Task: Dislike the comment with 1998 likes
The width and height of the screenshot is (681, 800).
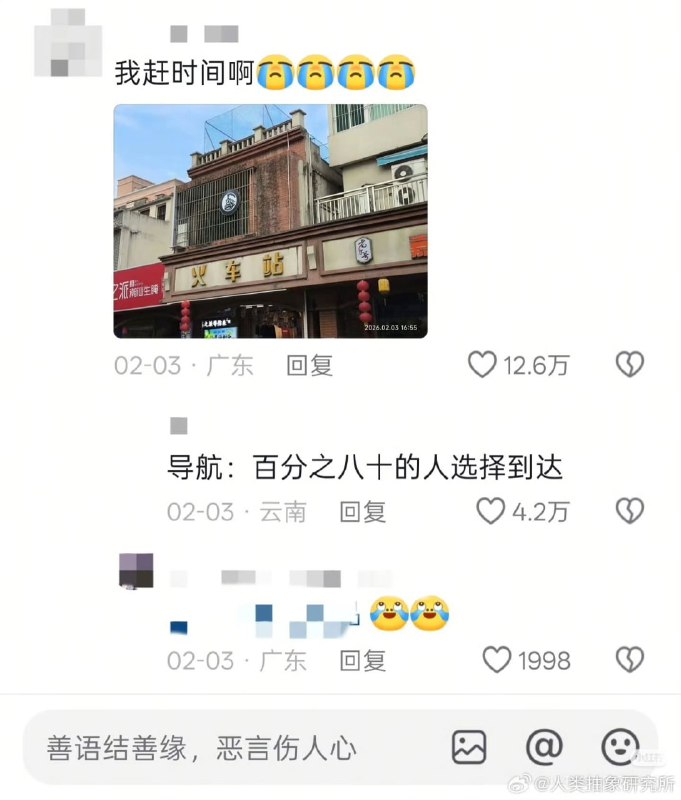Action: (629, 660)
